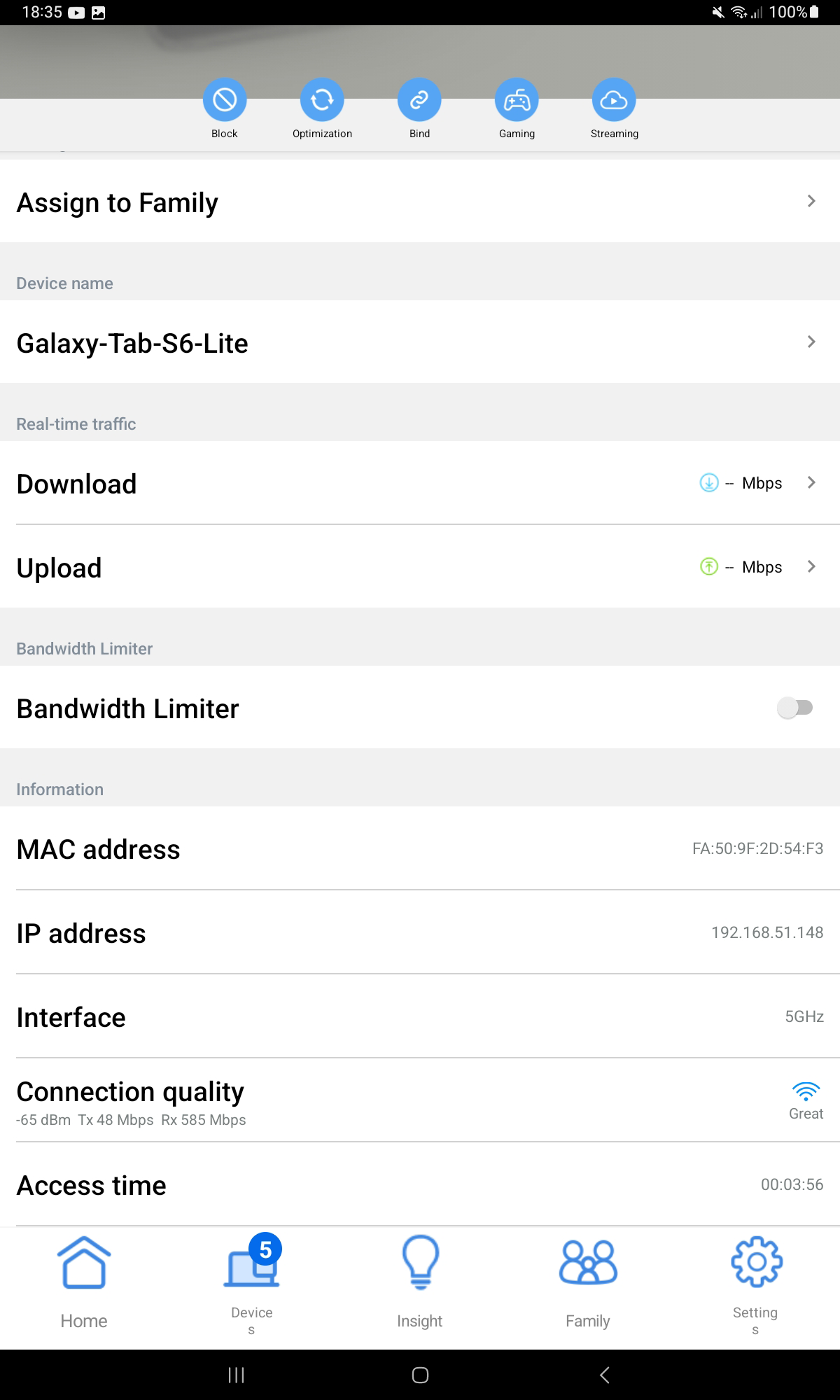Enable the Bandwidth Limiter switch
Image resolution: width=840 pixels, height=1400 pixels.
tap(794, 708)
